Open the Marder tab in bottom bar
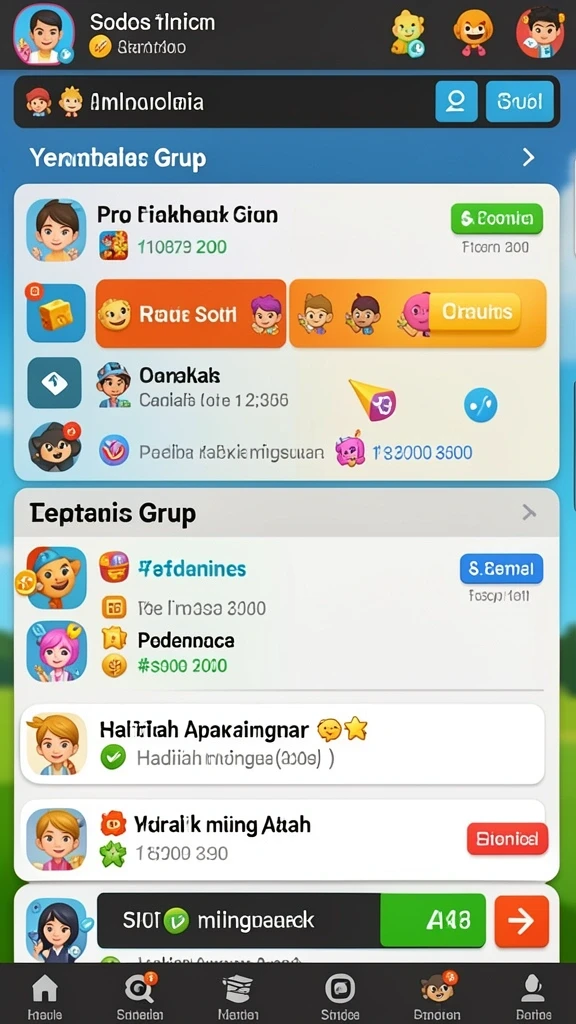The height and width of the screenshot is (1024, 576). [238, 996]
